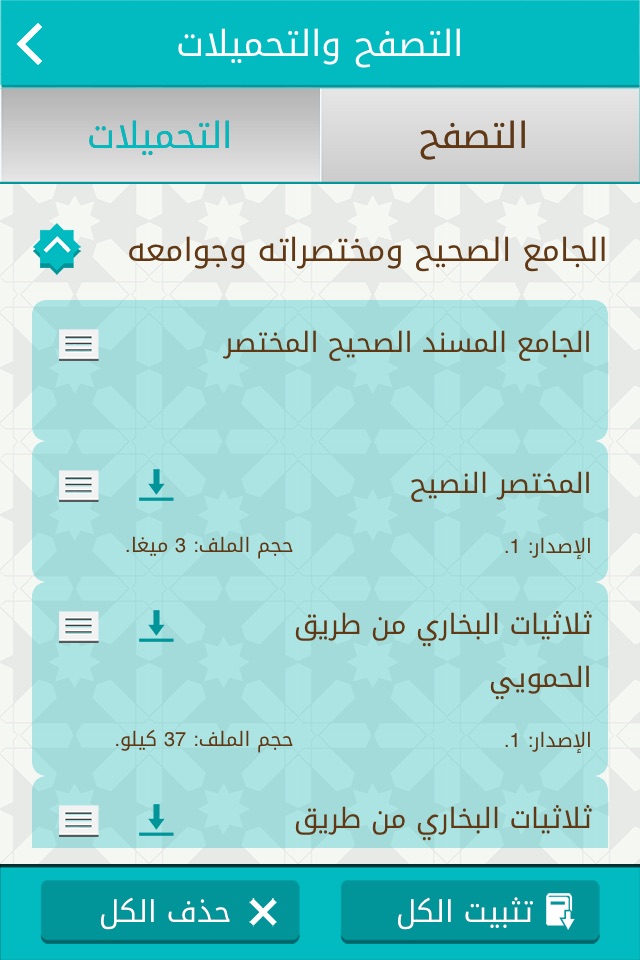Open details icon for المختصر النصيح
The height and width of the screenshot is (960, 640).
[79, 486]
